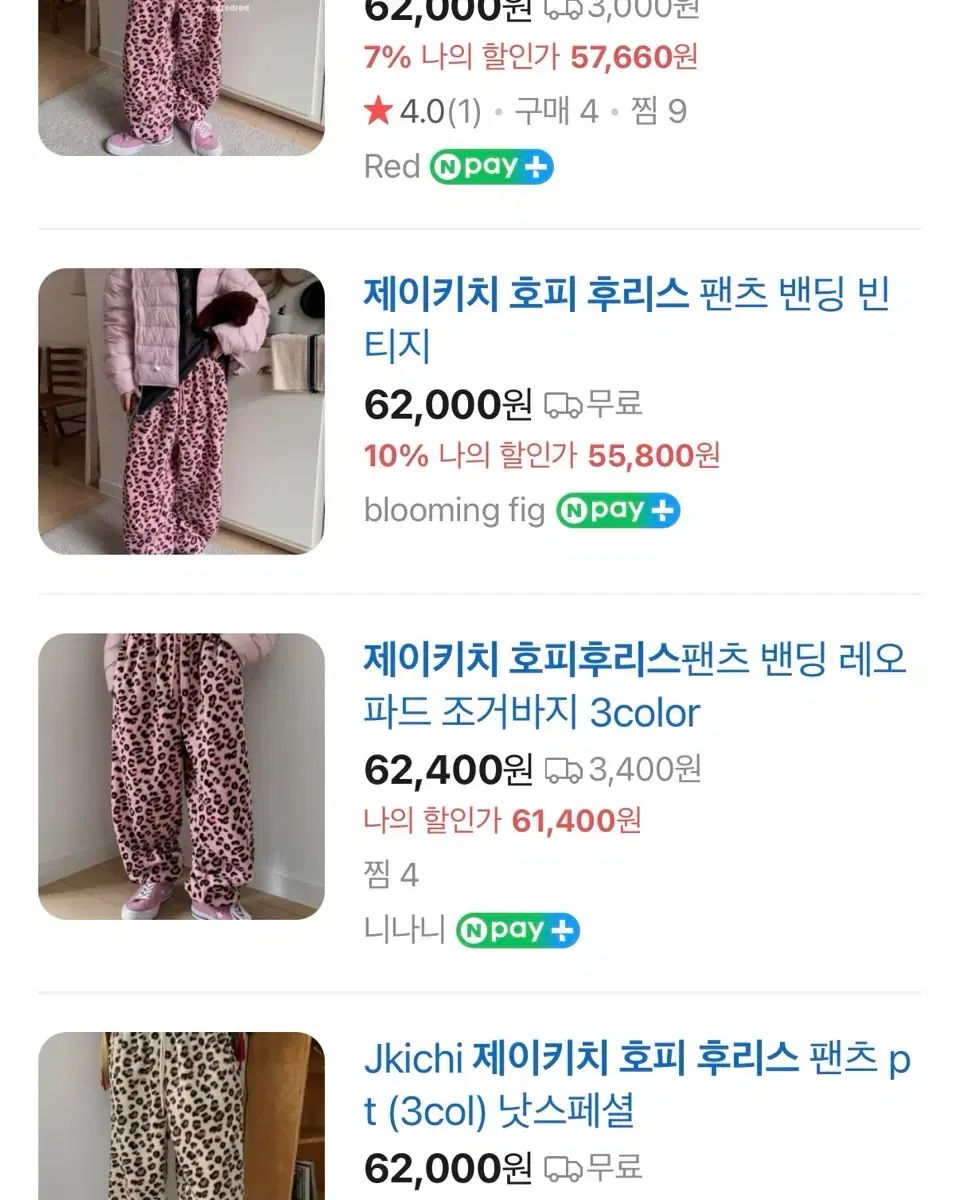Open the 레오파드 조거바지 3color listing title
This screenshot has width=960, height=1200.
634,686
